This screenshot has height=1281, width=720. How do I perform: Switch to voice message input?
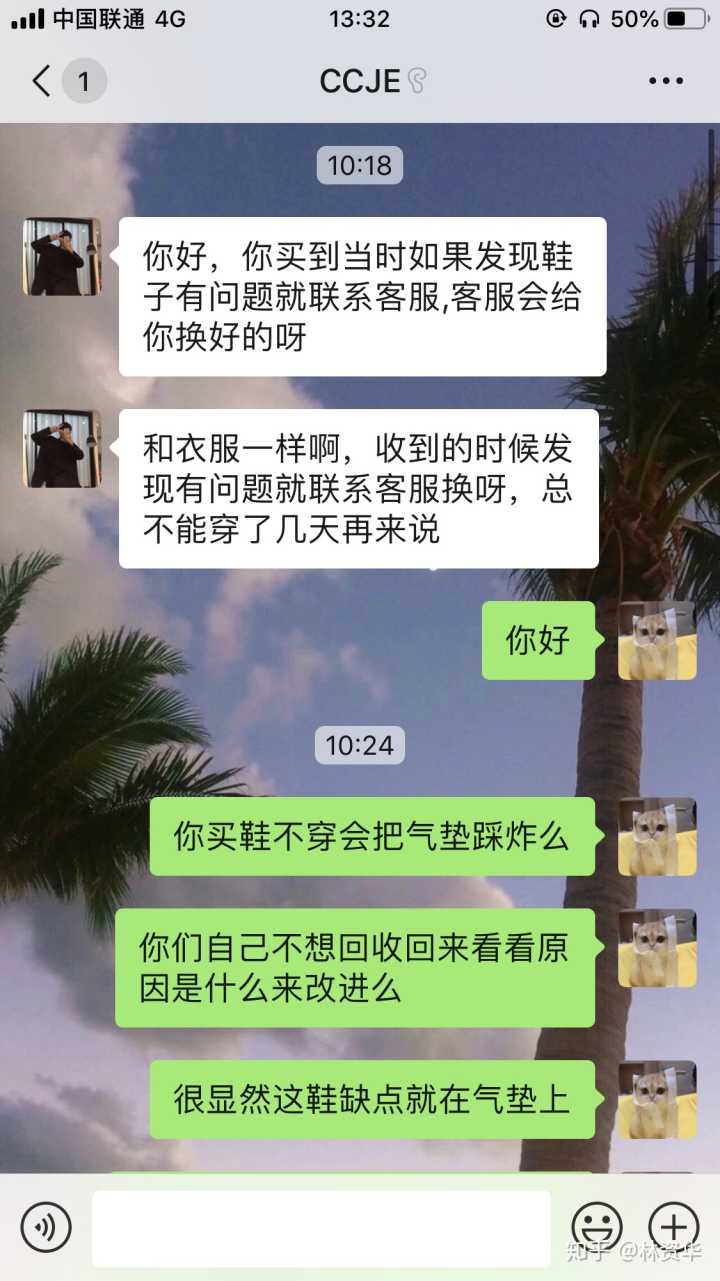coord(46,1226)
